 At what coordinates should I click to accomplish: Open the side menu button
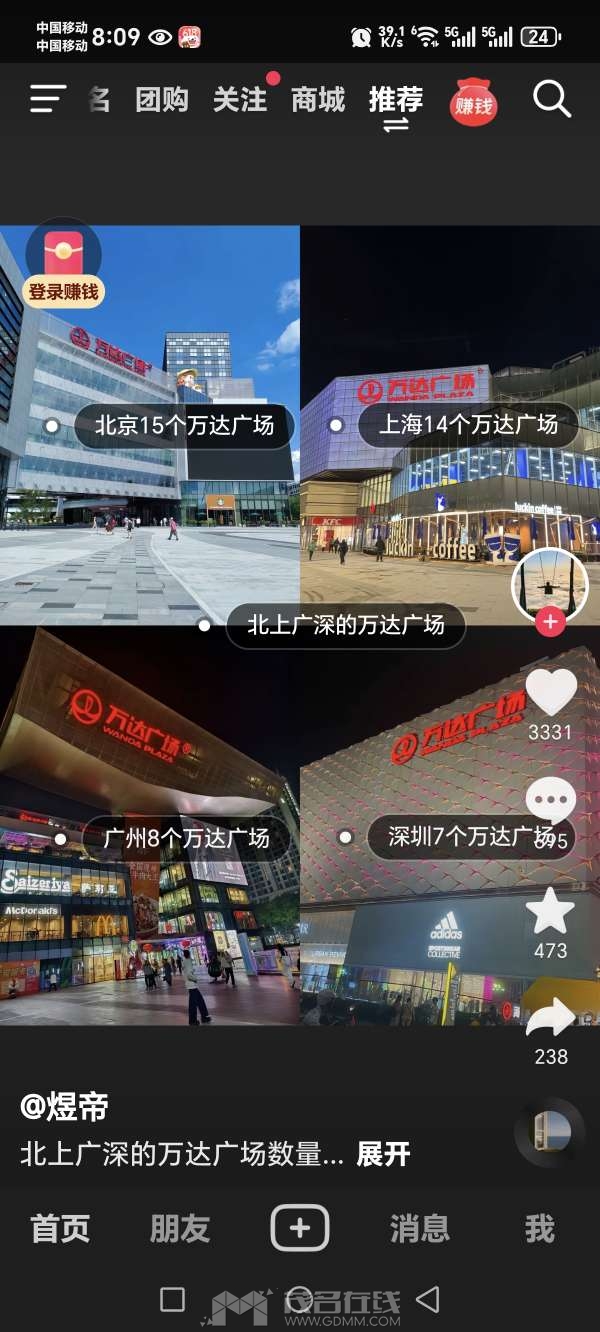(x=47, y=99)
